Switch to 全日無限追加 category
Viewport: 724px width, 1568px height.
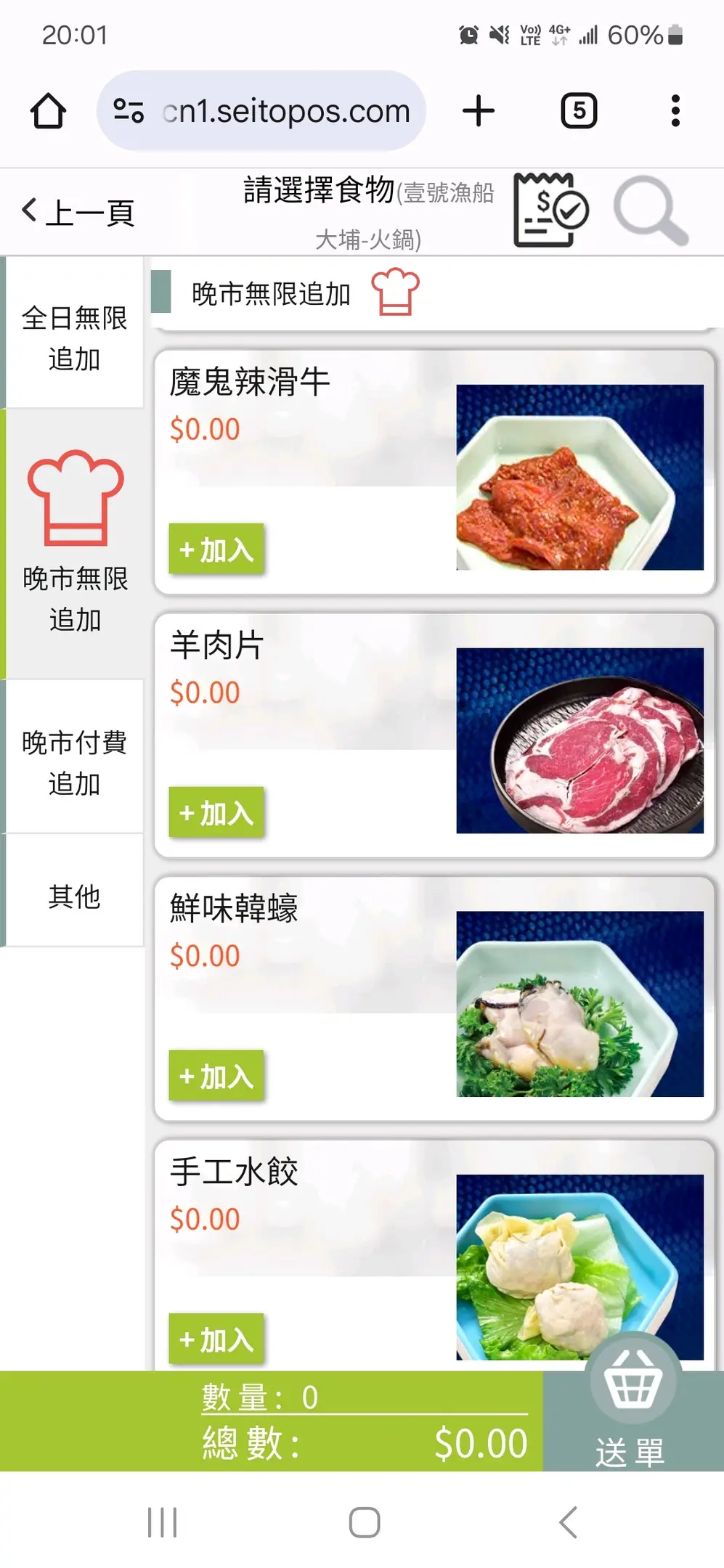tap(74, 338)
